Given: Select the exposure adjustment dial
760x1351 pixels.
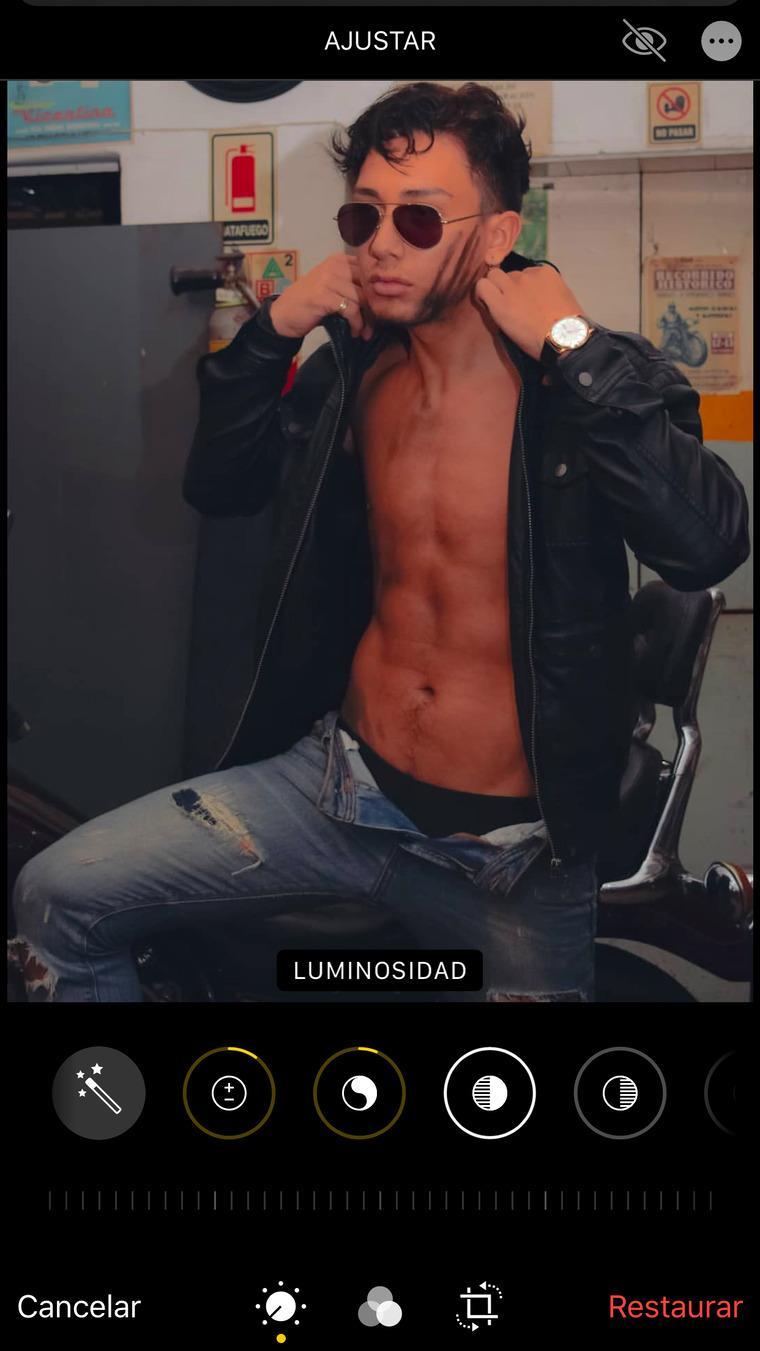Looking at the screenshot, I should coord(229,1093).
